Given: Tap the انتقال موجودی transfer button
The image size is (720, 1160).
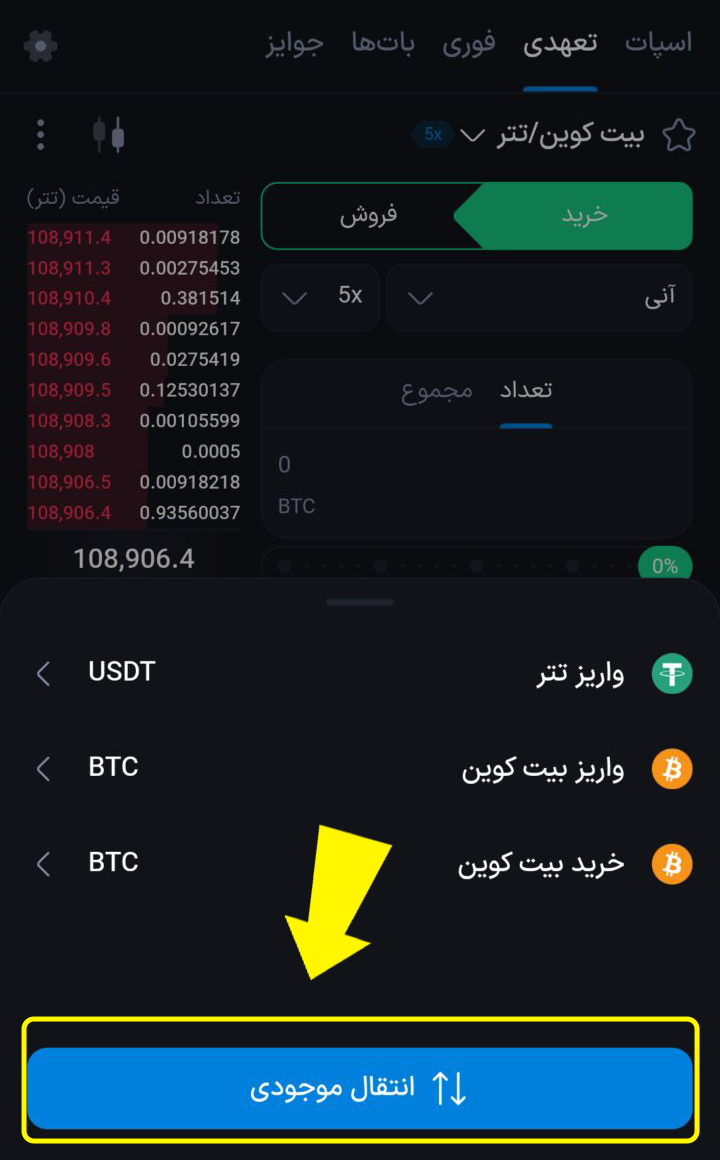Looking at the screenshot, I should click(360, 1088).
